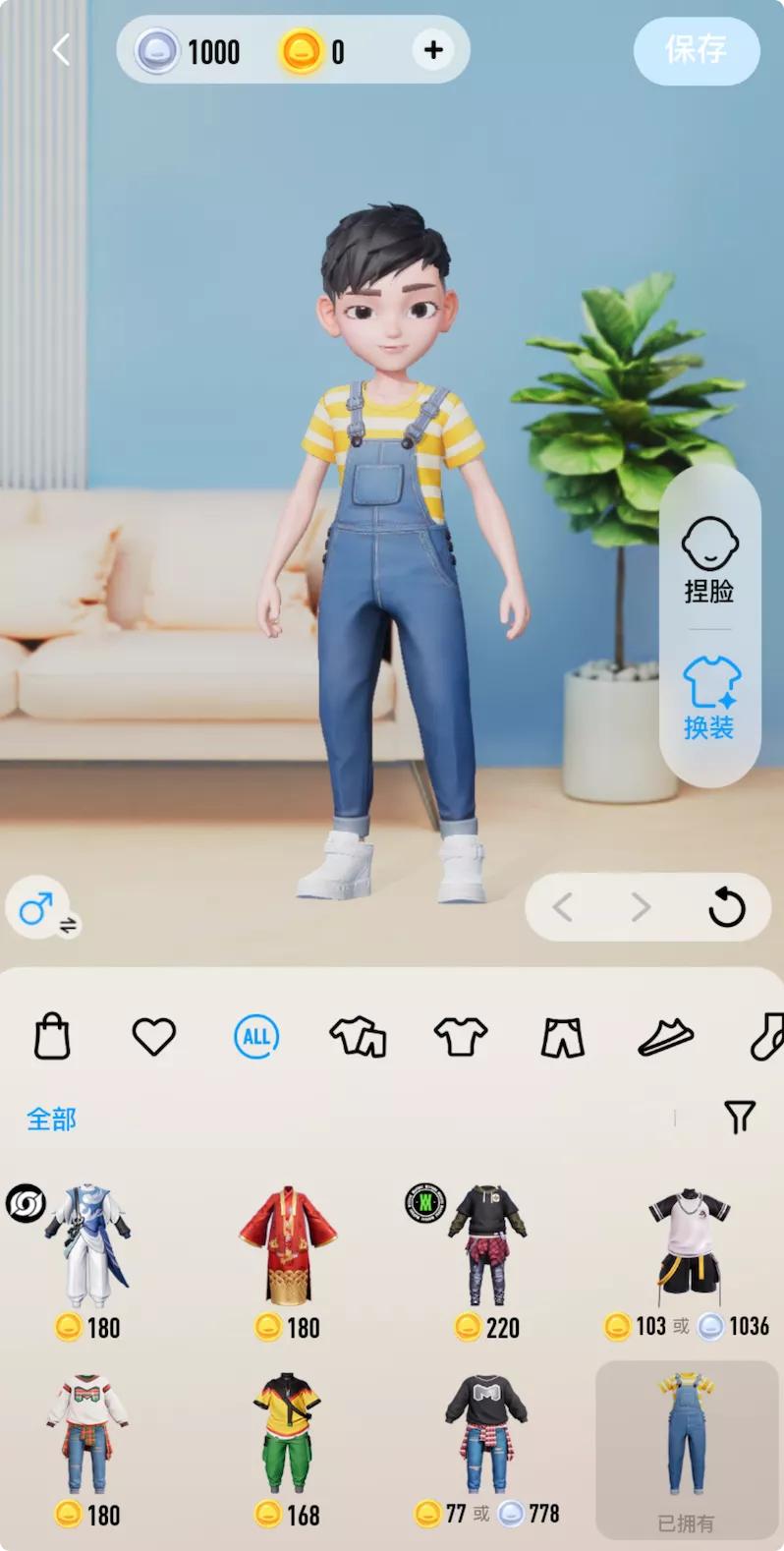Image resolution: width=784 pixels, height=1551 pixels.
Task: Switch avatar gender with the male icon
Action: point(43,910)
